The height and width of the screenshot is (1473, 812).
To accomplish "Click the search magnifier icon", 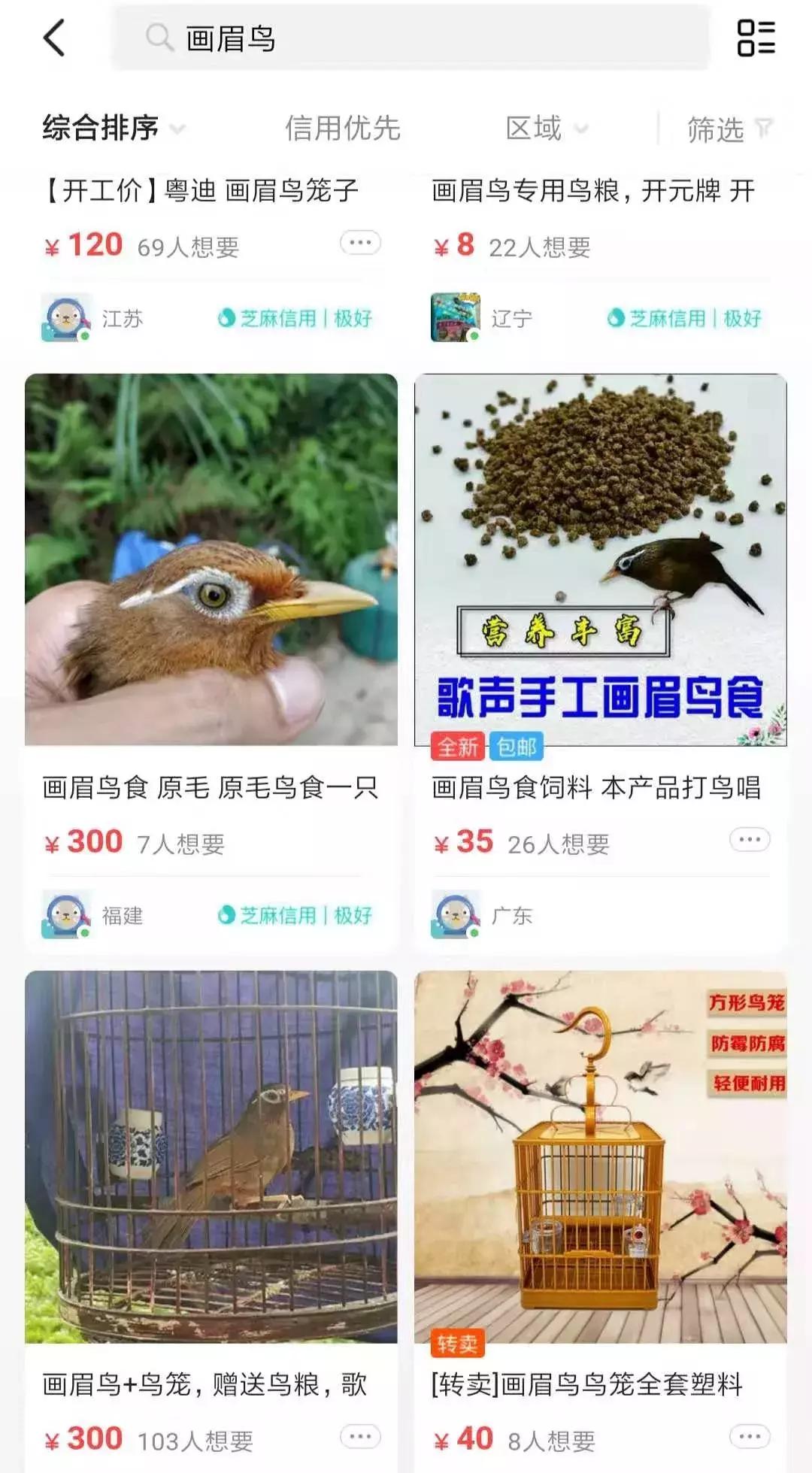I will point(156,35).
